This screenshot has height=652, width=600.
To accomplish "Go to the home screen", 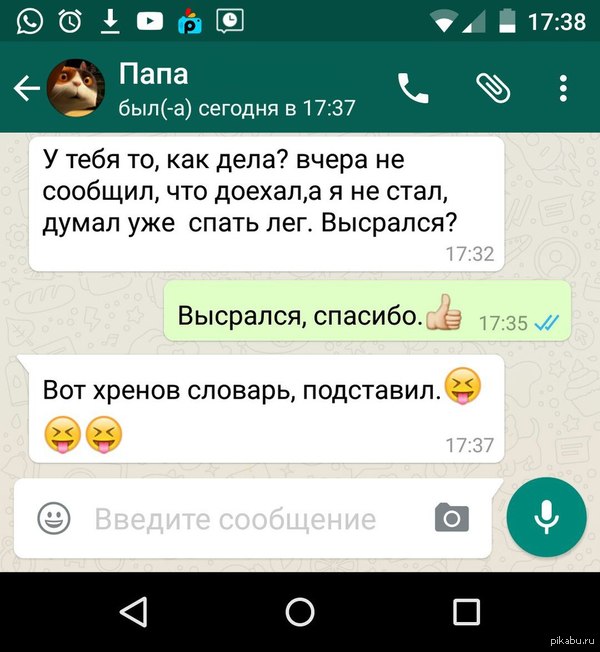I will point(300,611).
